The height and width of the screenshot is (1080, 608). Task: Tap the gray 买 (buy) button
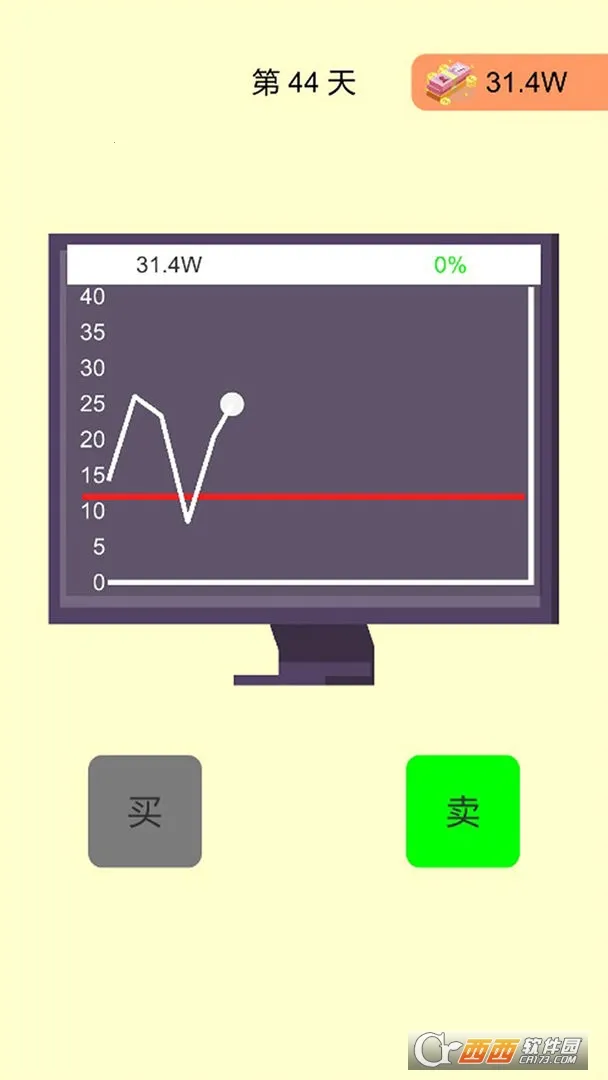click(x=145, y=811)
